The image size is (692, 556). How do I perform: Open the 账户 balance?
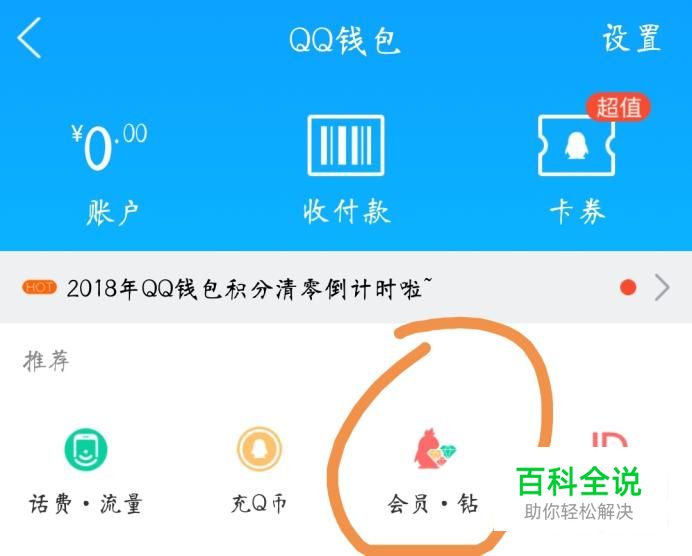click(x=112, y=170)
